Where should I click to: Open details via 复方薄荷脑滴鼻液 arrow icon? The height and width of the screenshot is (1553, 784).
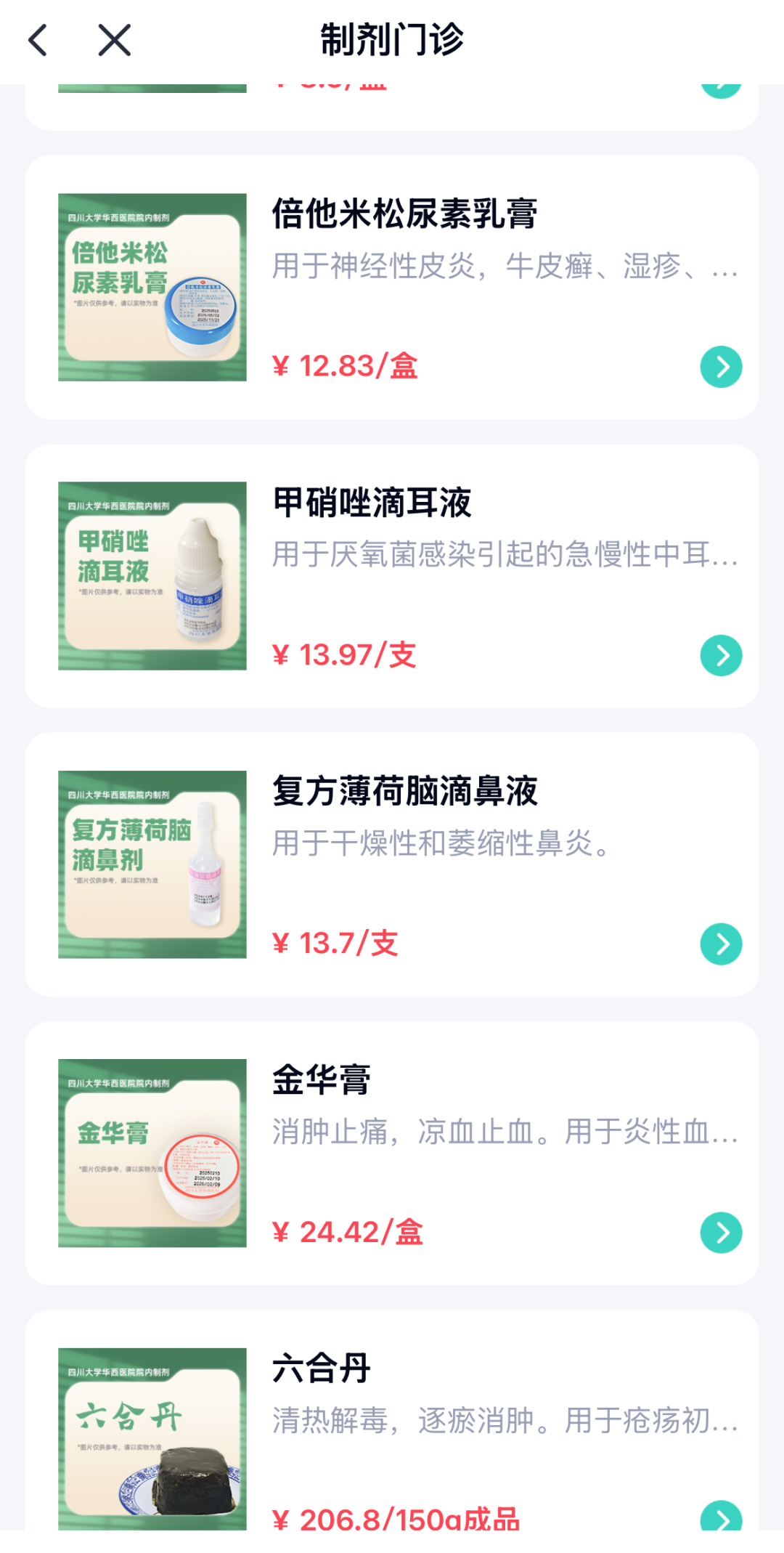(721, 944)
